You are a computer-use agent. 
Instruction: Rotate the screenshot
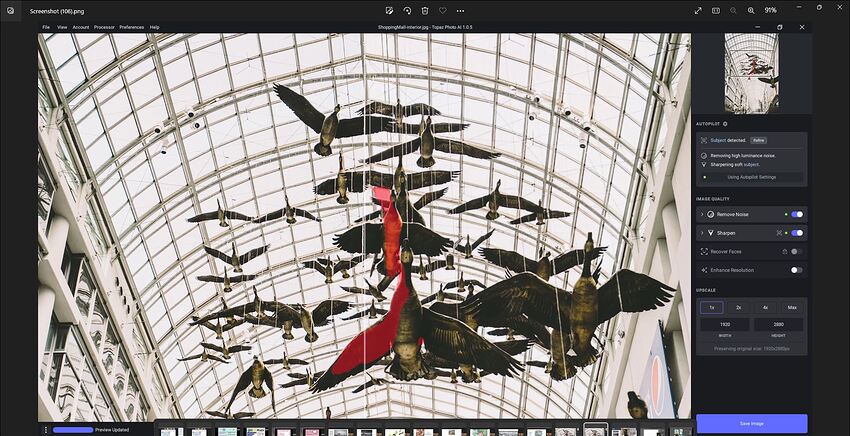coord(407,10)
